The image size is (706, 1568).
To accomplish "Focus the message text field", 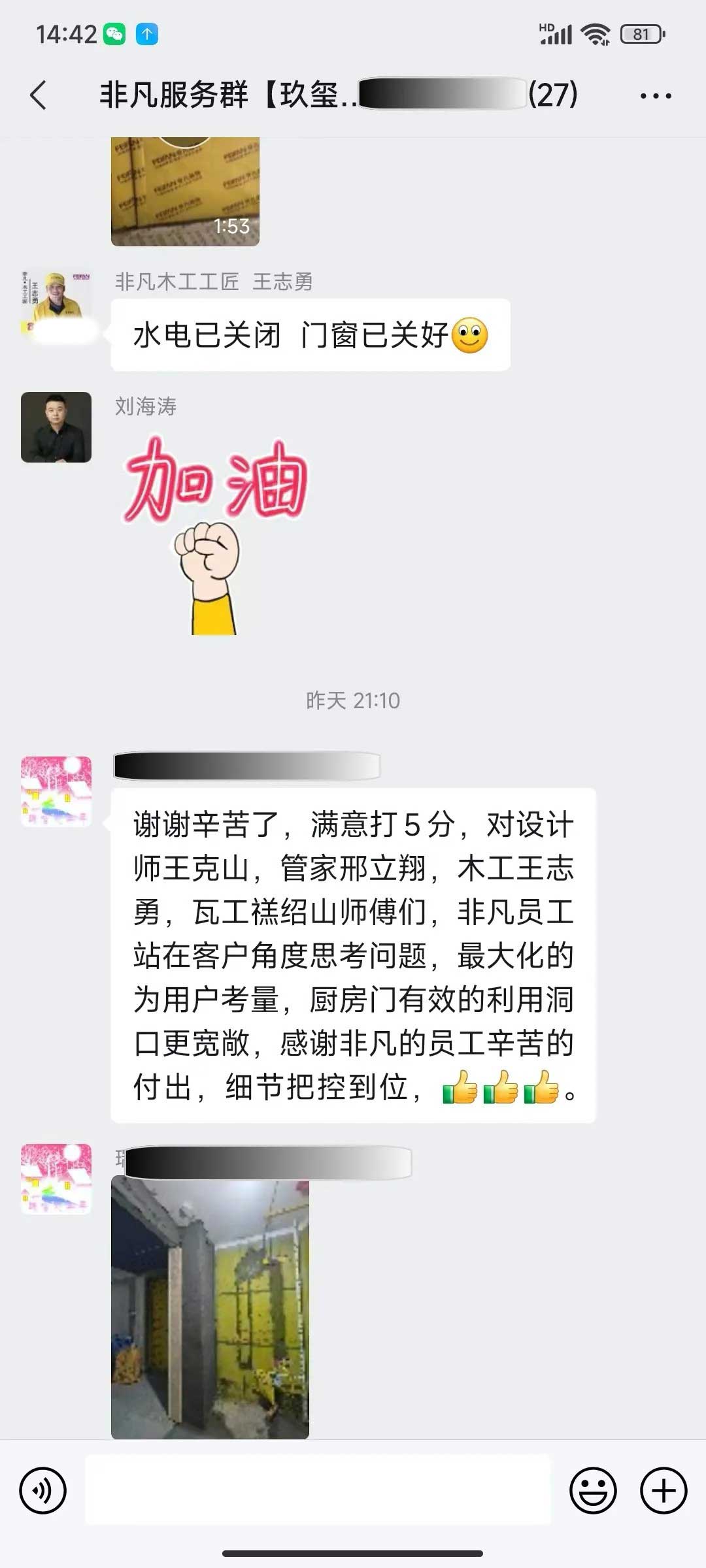I will [x=318, y=1490].
